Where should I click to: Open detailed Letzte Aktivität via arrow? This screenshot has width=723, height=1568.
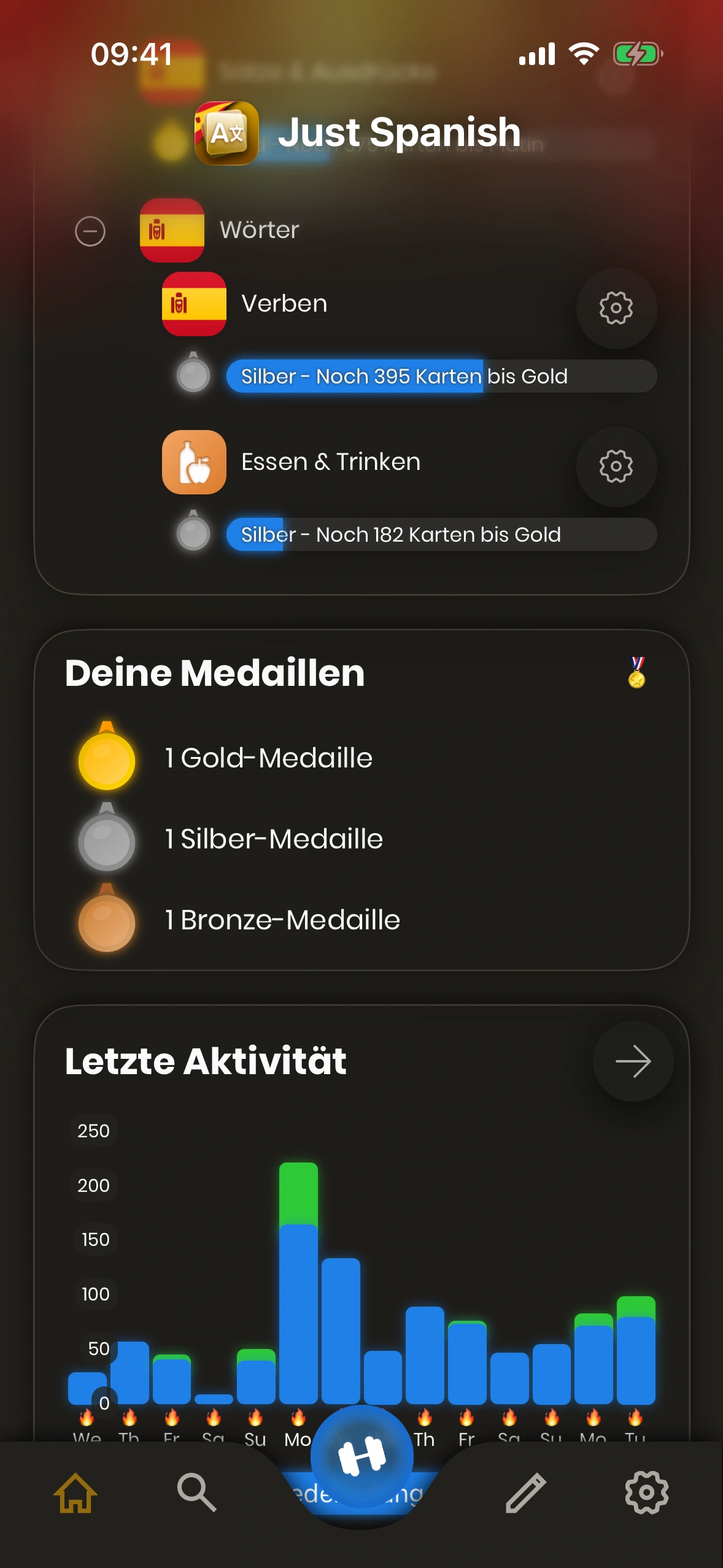click(x=632, y=1061)
